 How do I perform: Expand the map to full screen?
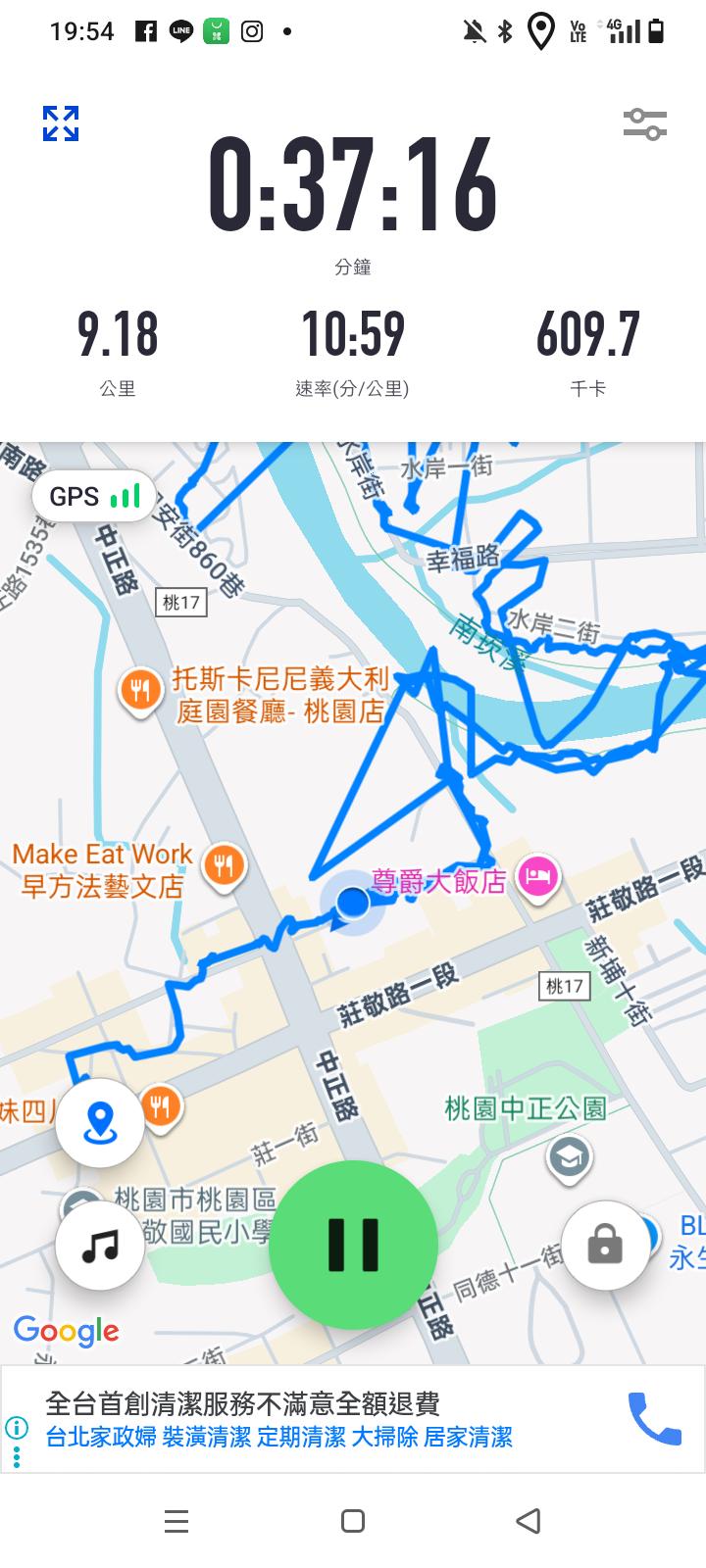pos(61,123)
